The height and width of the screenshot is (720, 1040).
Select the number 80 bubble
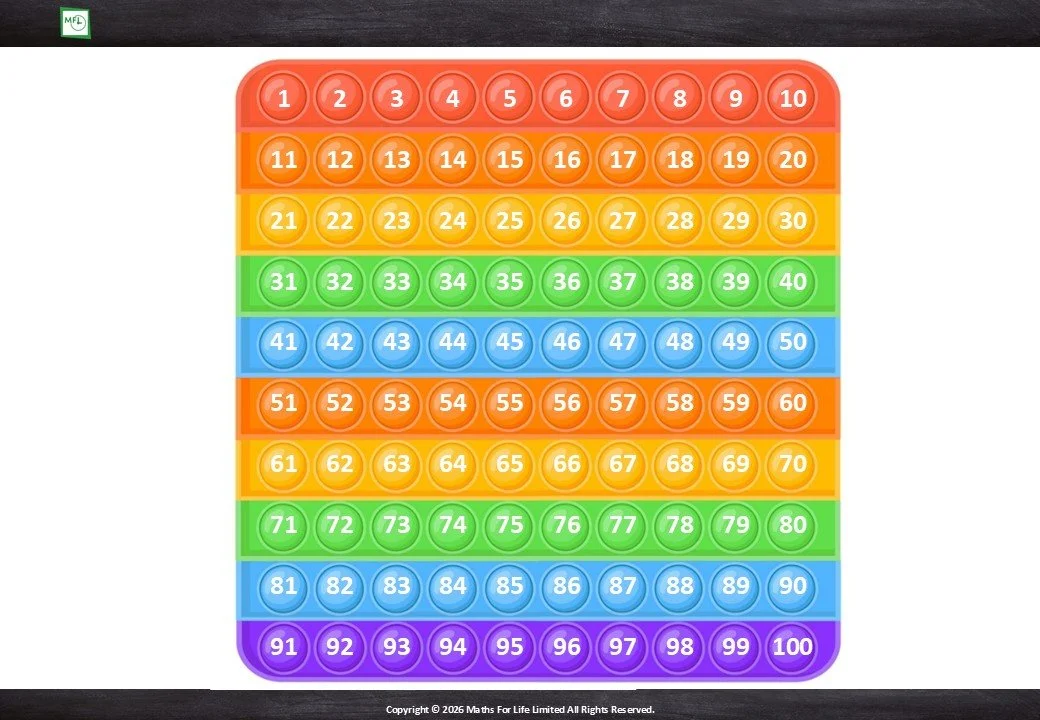792,524
